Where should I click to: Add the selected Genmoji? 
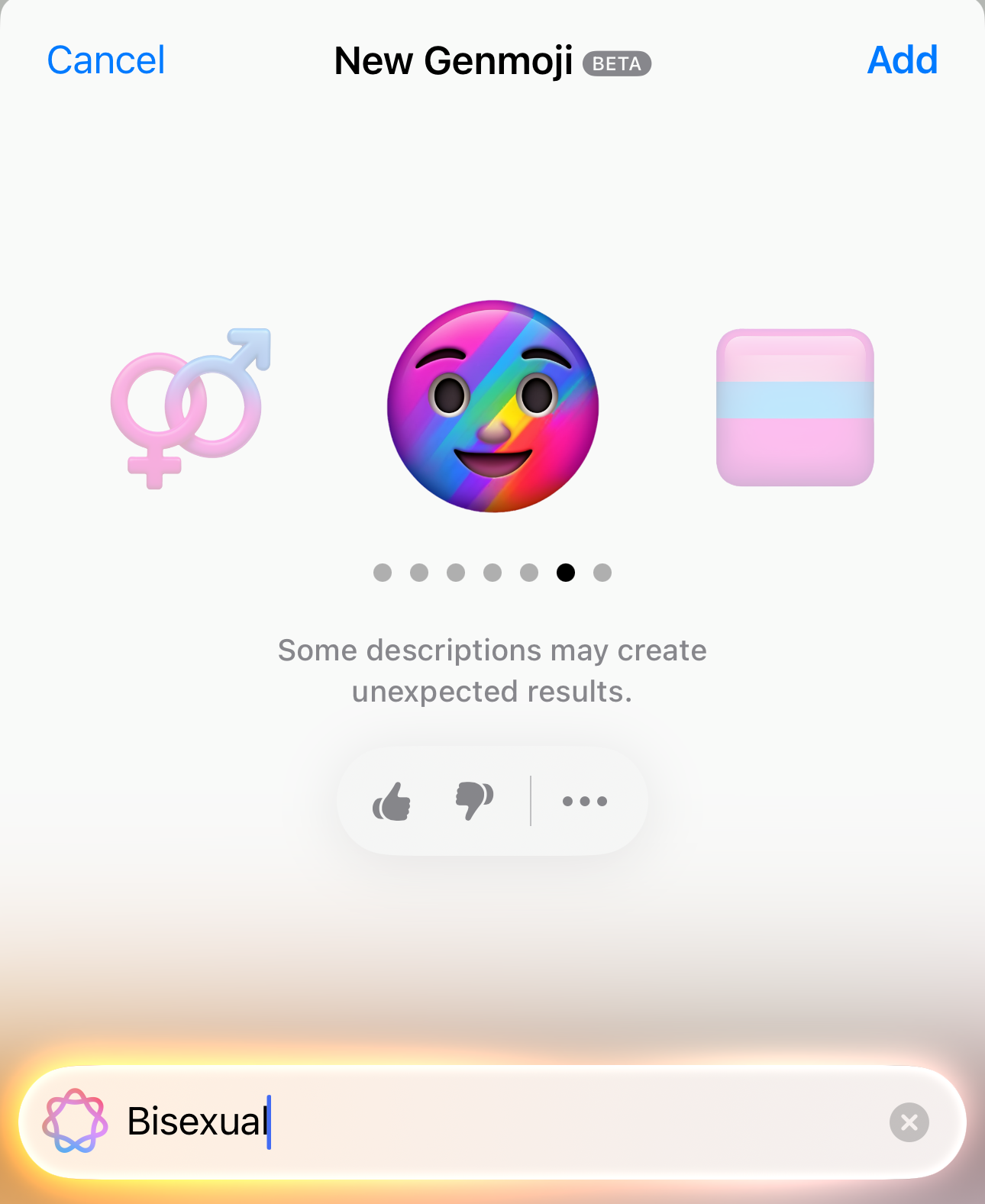pyautogui.click(x=902, y=60)
